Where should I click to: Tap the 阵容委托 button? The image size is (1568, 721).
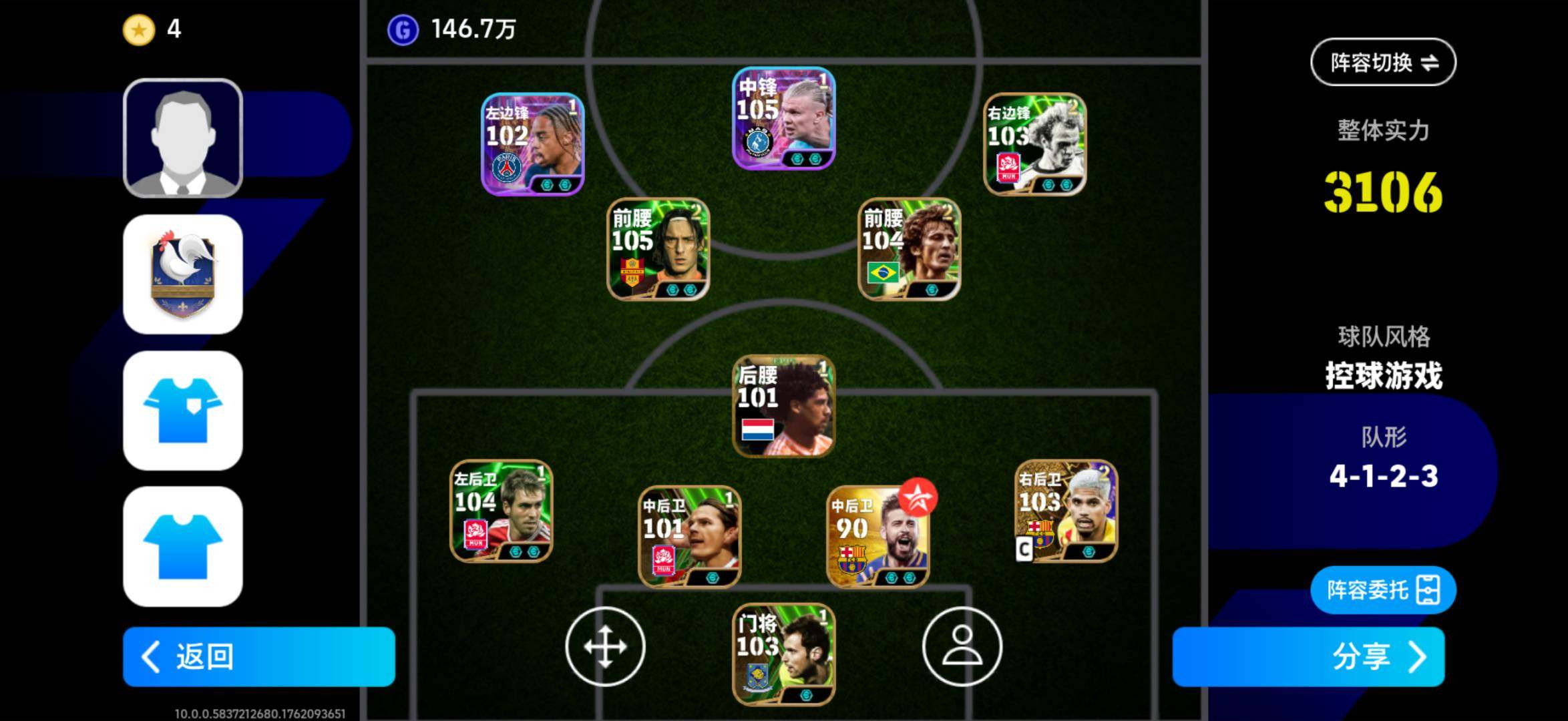[x=1382, y=590]
